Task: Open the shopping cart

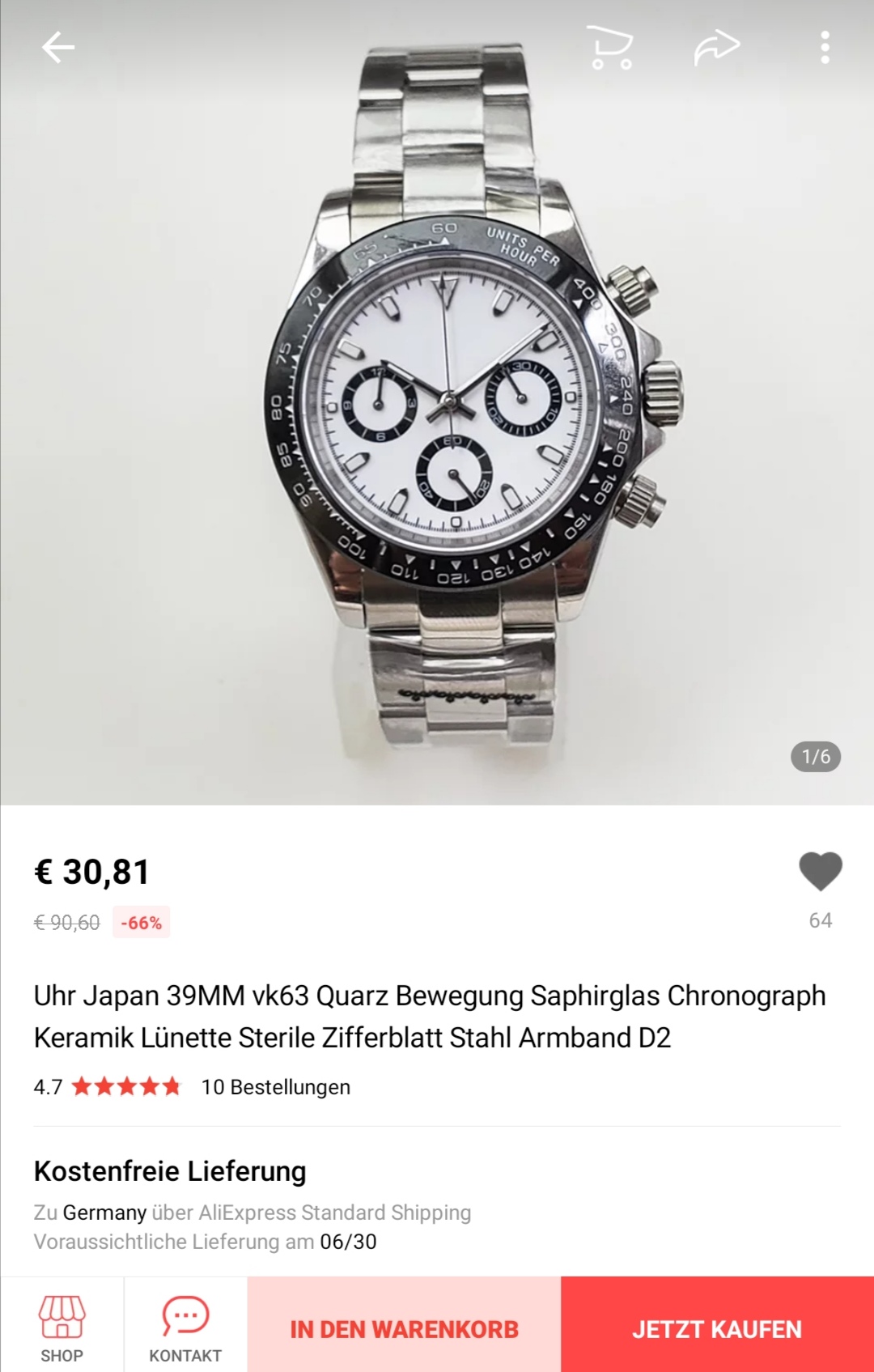Action: (x=609, y=48)
